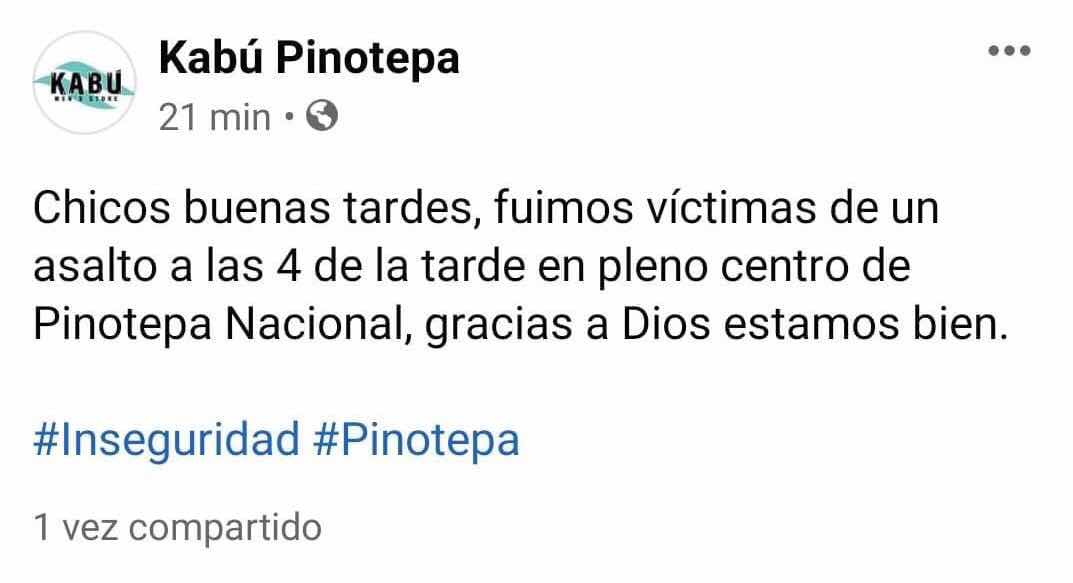Open the #Inseguridad hashtag
The width and height of the screenshot is (1073, 583).
point(166,439)
